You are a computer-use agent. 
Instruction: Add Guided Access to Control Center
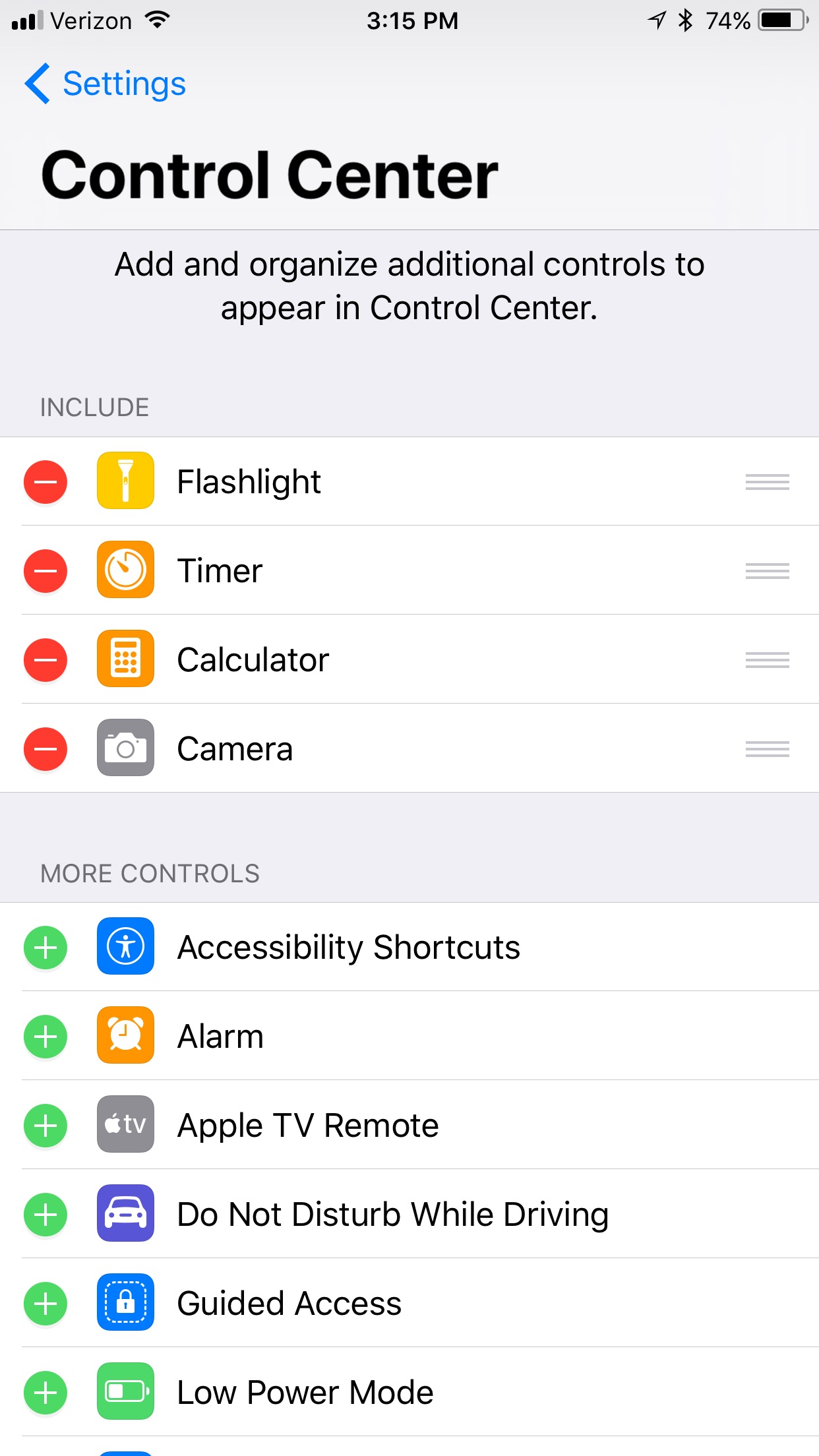[45, 1304]
